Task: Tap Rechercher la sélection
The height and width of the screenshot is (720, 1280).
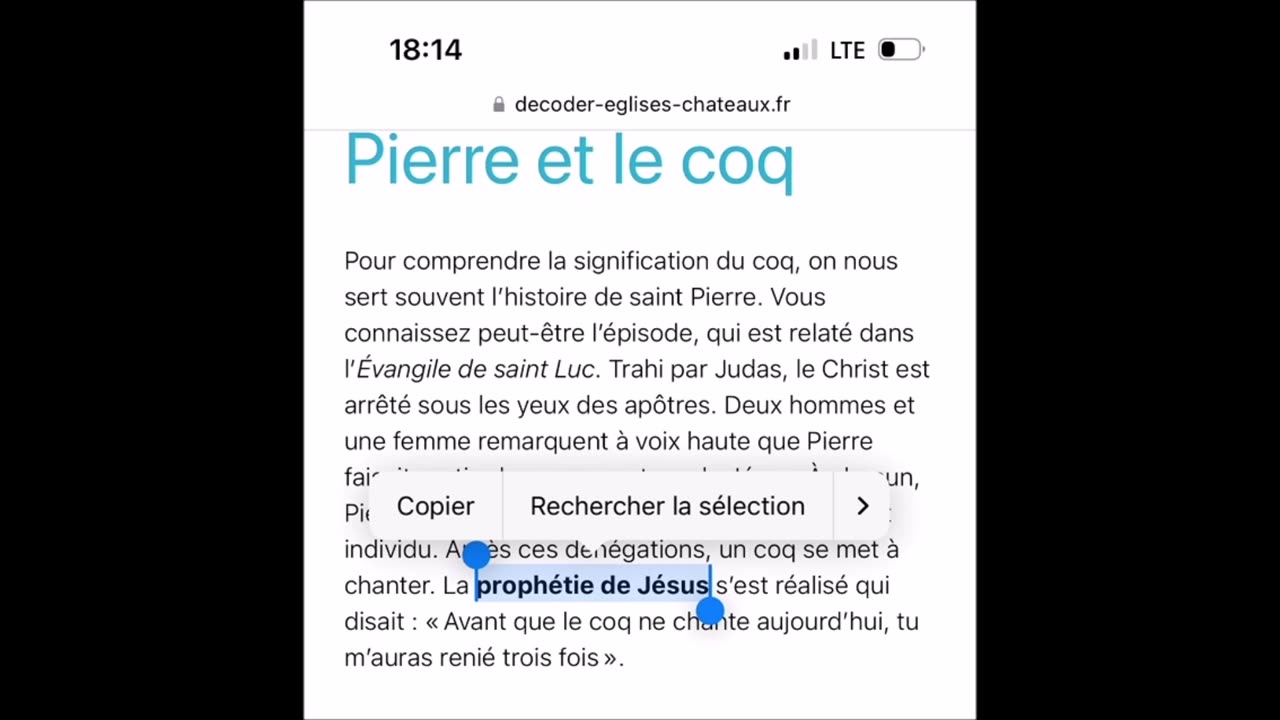Action: [667, 506]
